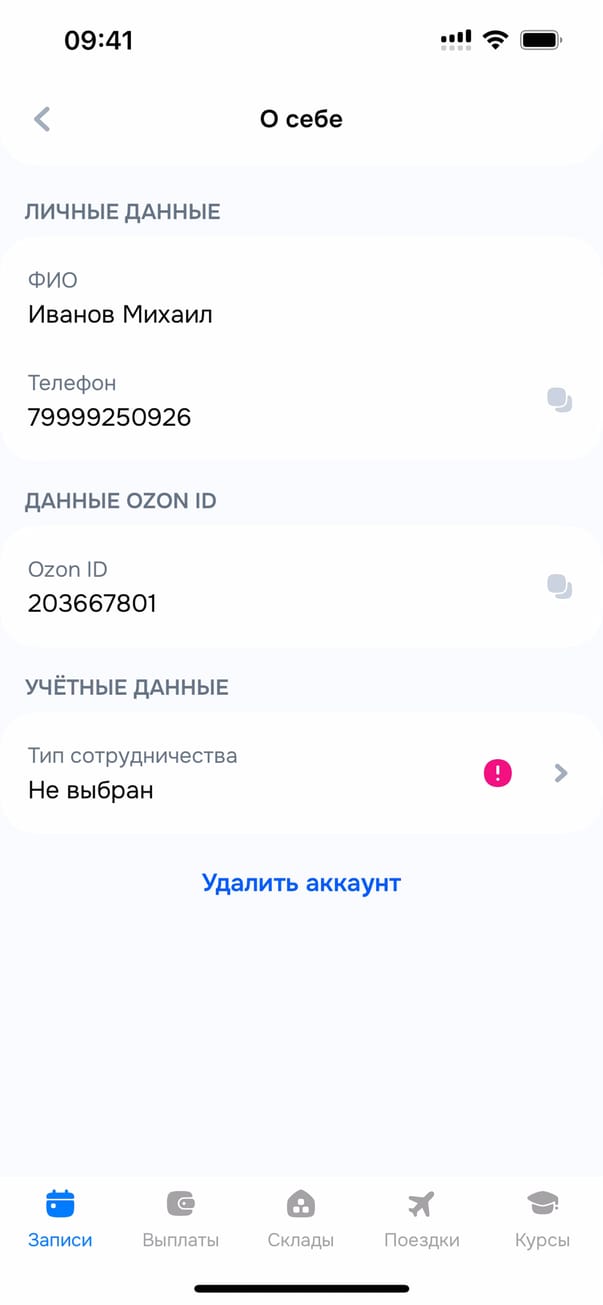Select the Поездки tab

(x=421, y=1218)
